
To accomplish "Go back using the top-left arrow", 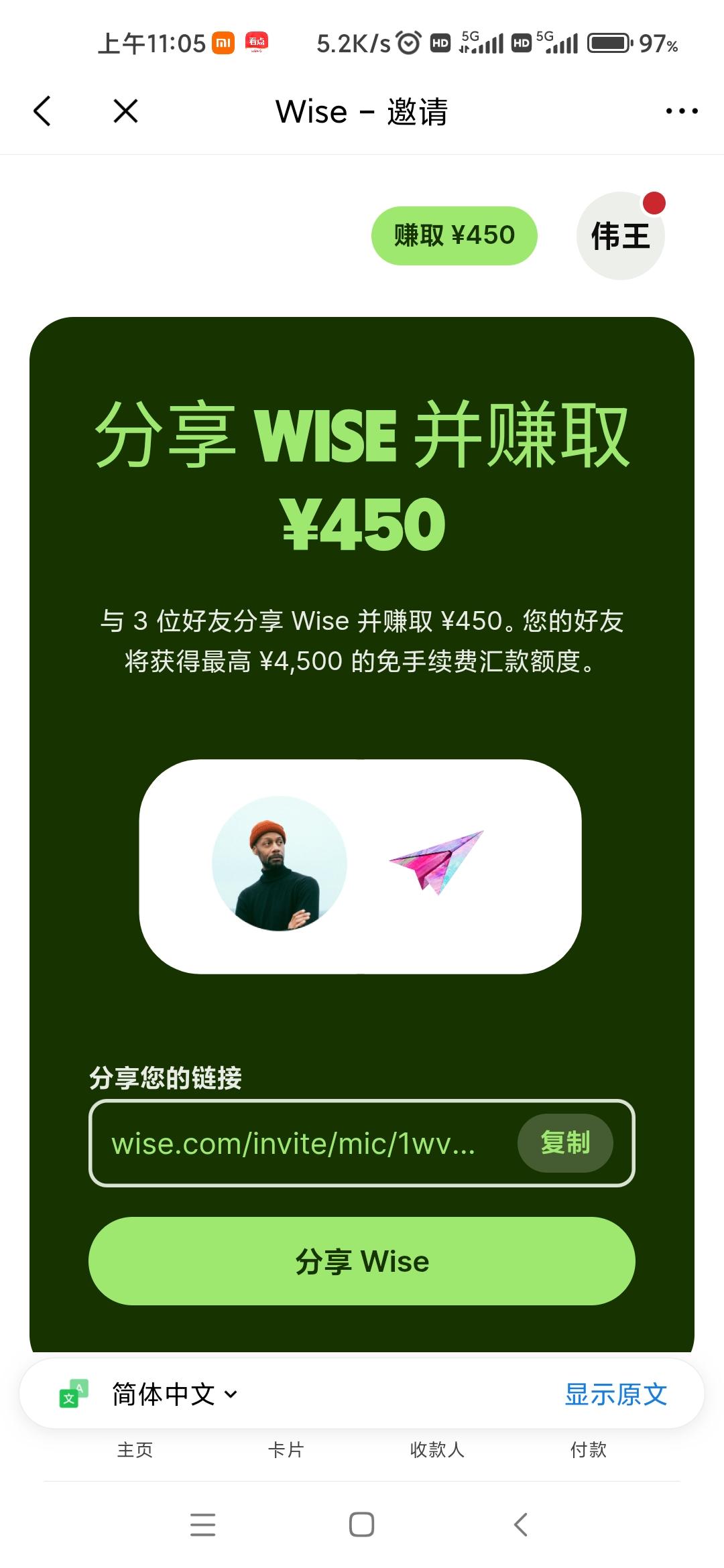I will [x=42, y=111].
